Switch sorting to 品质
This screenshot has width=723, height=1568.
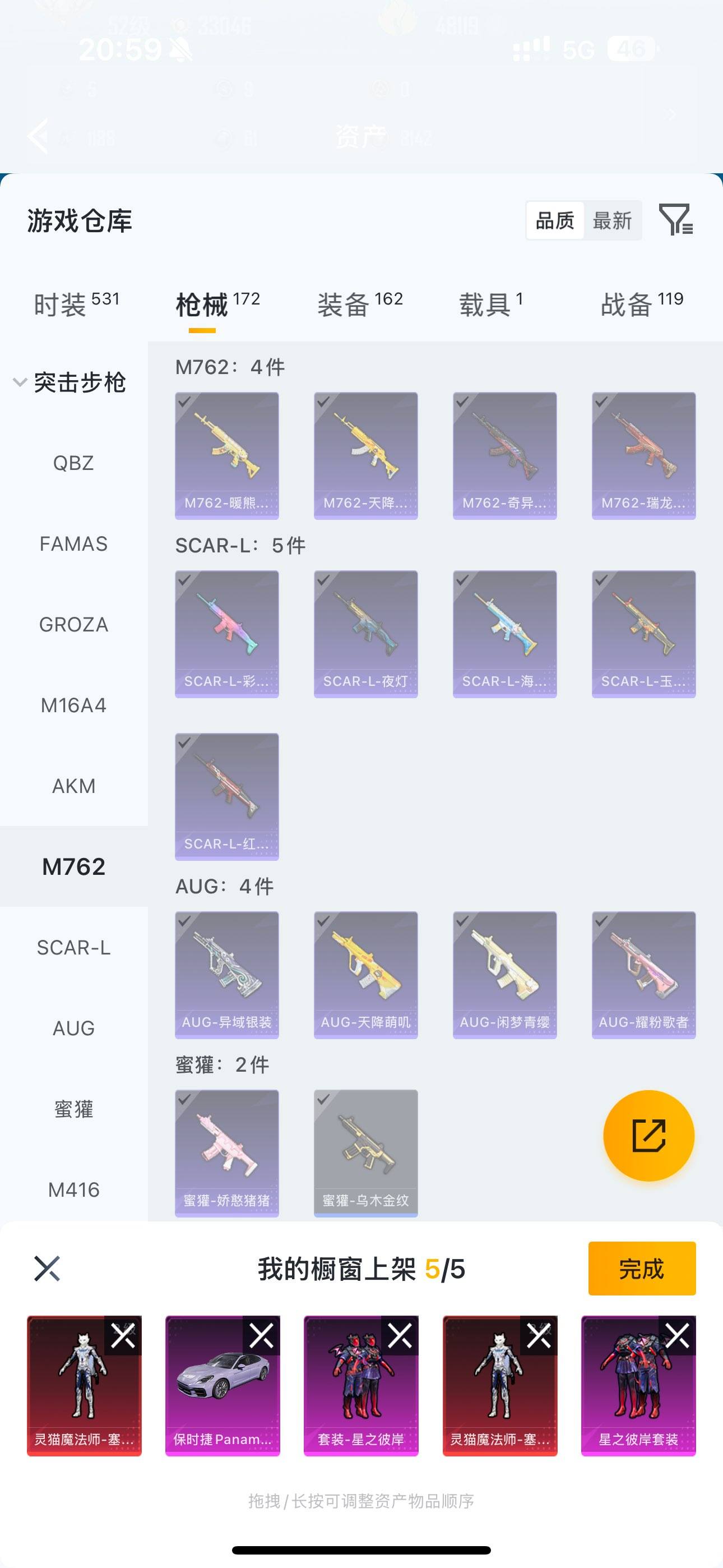554,220
